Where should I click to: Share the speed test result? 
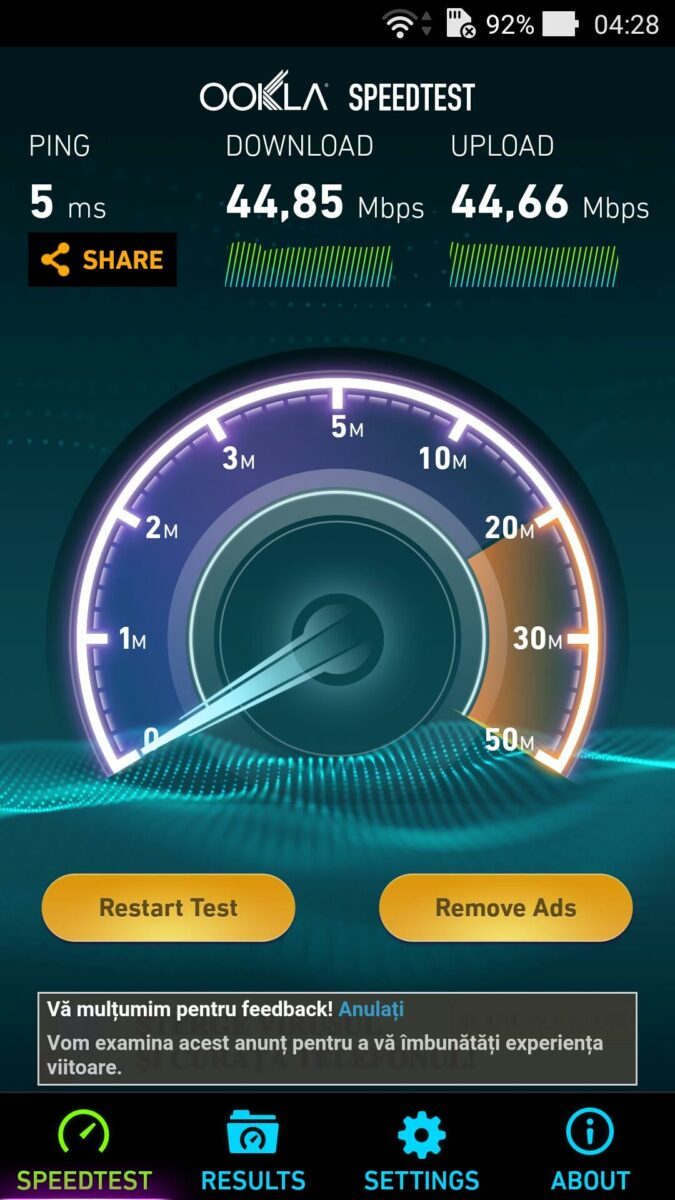click(102, 260)
